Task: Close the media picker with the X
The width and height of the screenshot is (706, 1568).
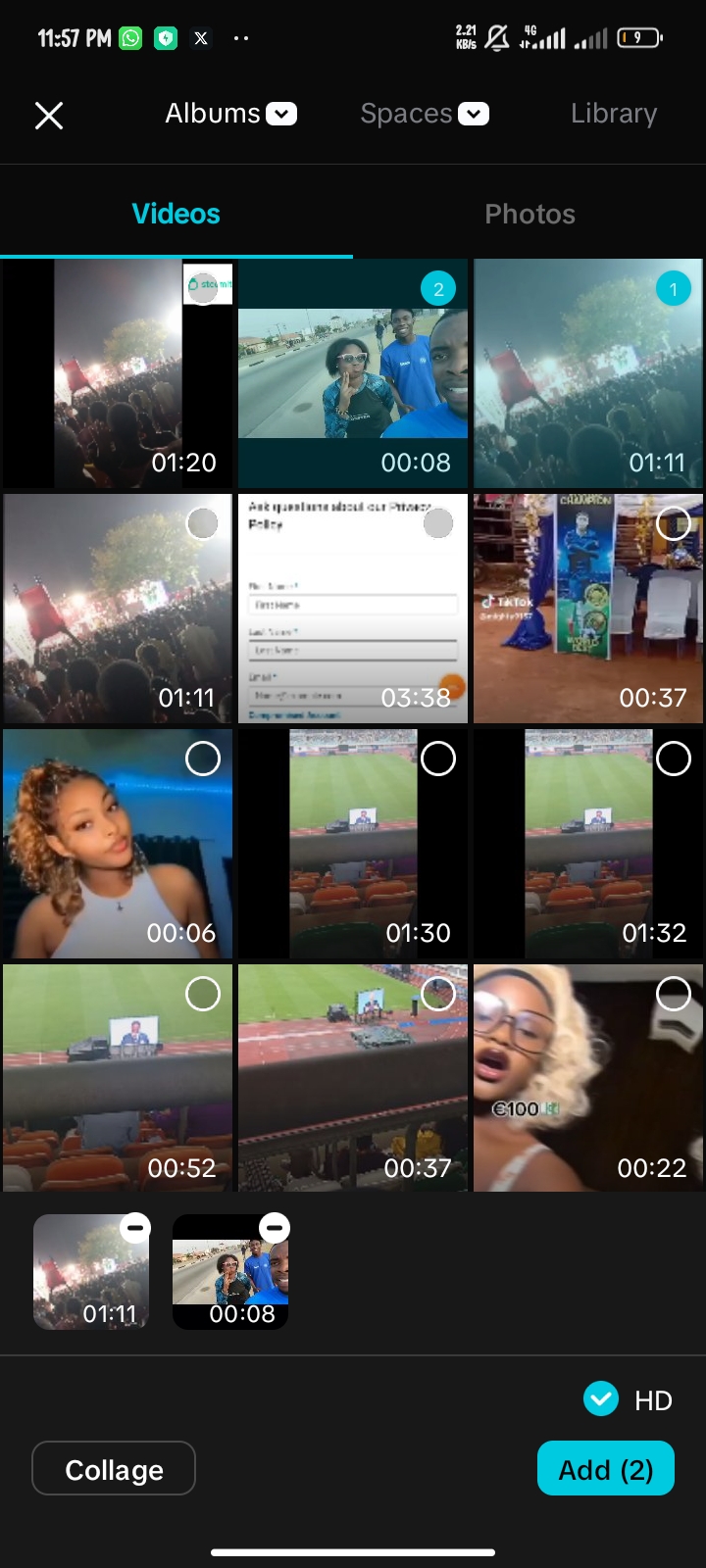Action: [x=49, y=116]
